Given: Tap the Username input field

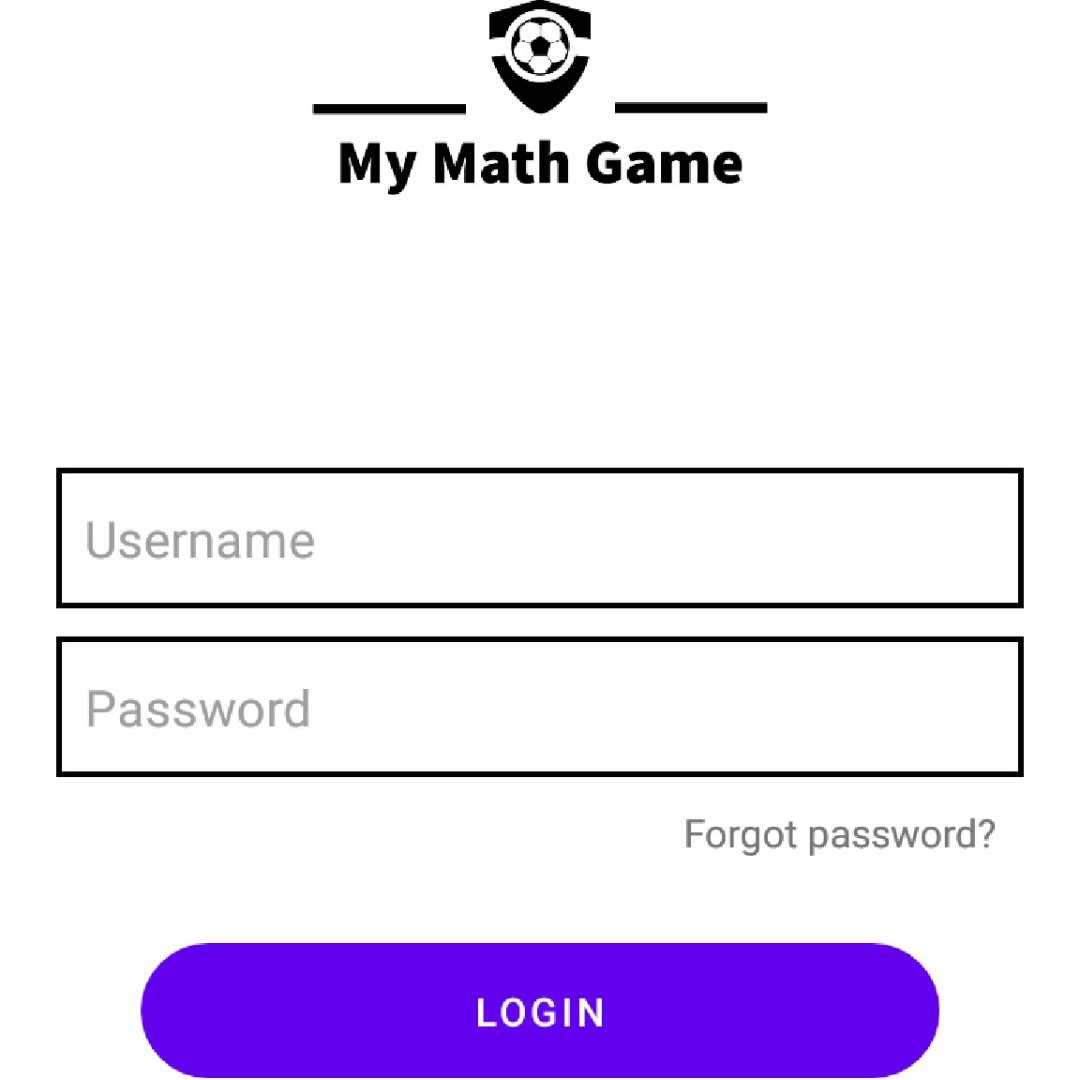Looking at the screenshot, I should (540, 539).
